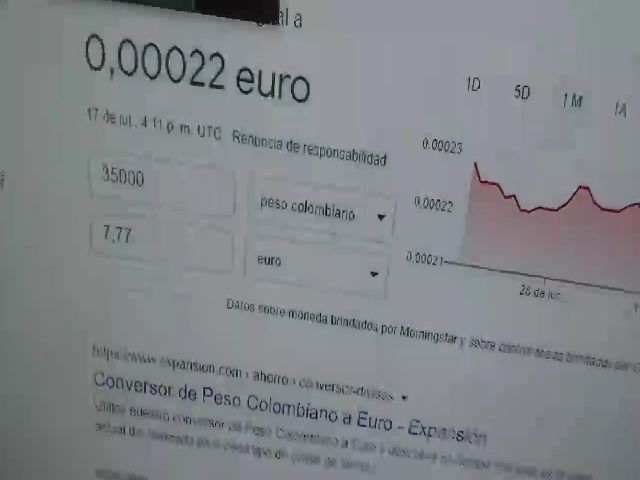The height and width of the screenshot is (480, 640).
Task: Edit the 35000 amount field
Action: click(x=162, y=182)
